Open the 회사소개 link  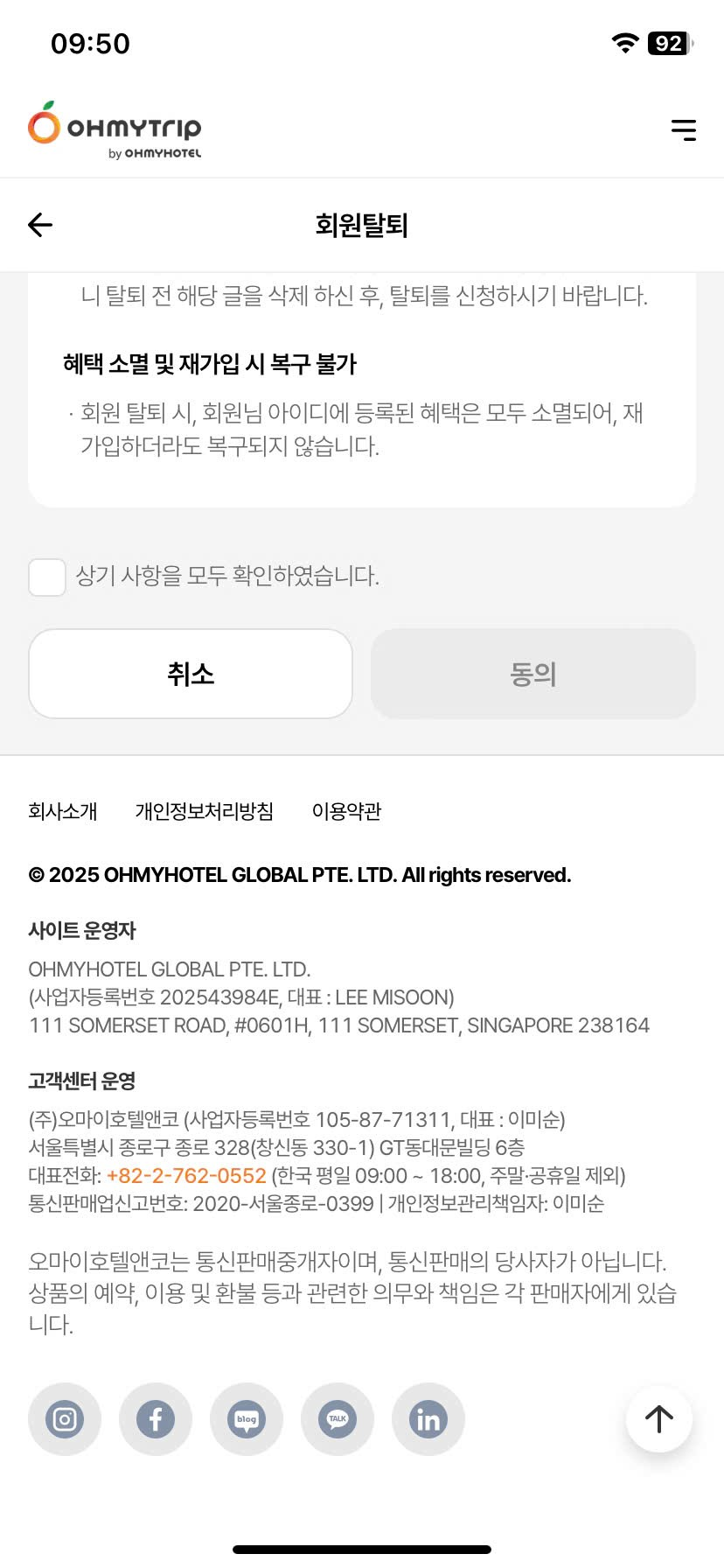pos(63,811)
